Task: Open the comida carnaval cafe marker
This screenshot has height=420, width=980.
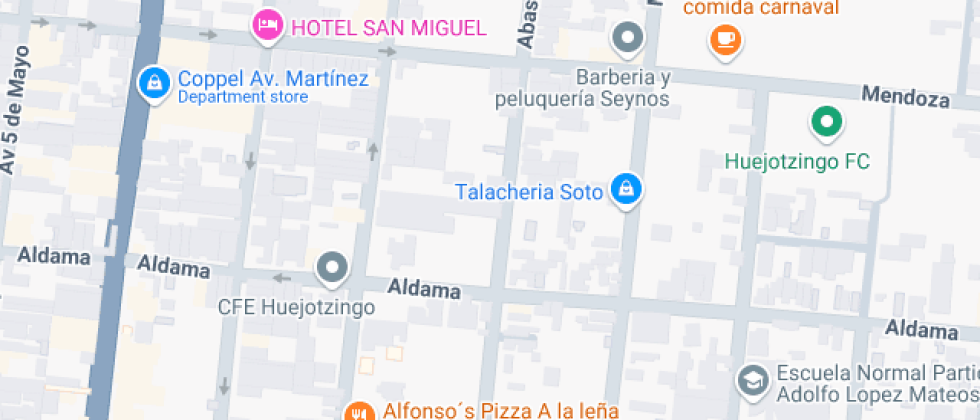Action: pyautogui.click(x=724, y=40)
